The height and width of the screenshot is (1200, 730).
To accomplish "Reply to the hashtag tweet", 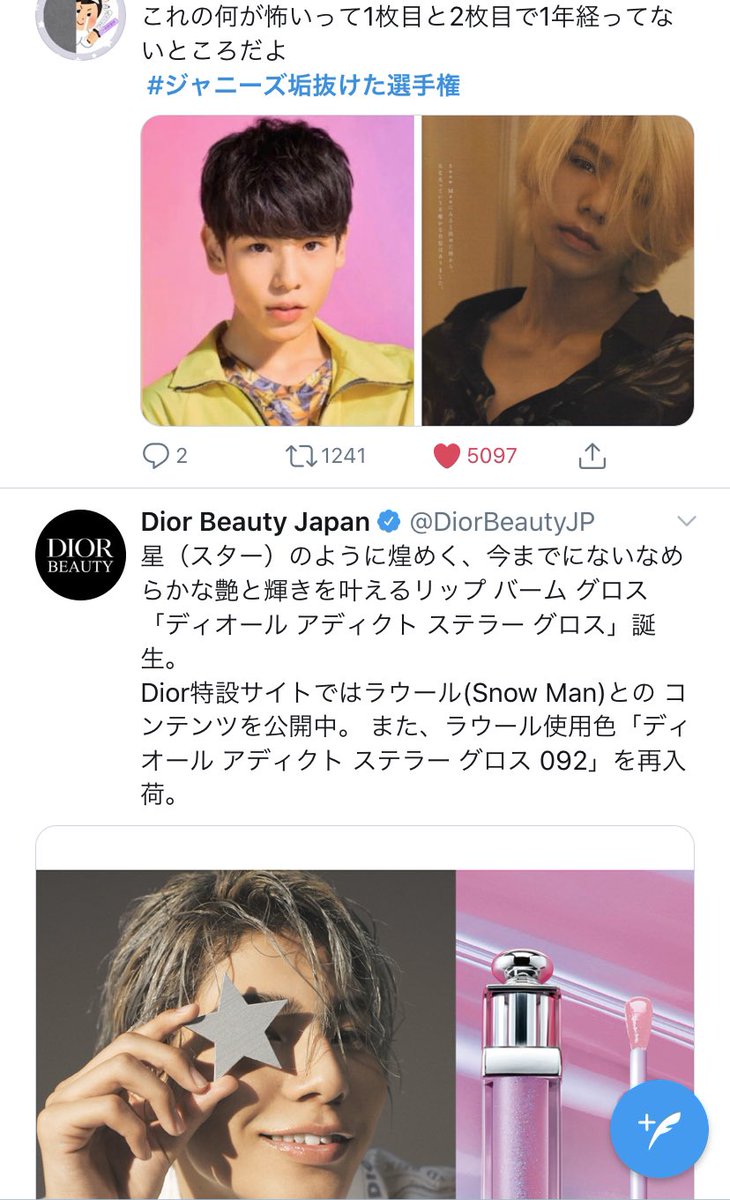I will [155, 456].
